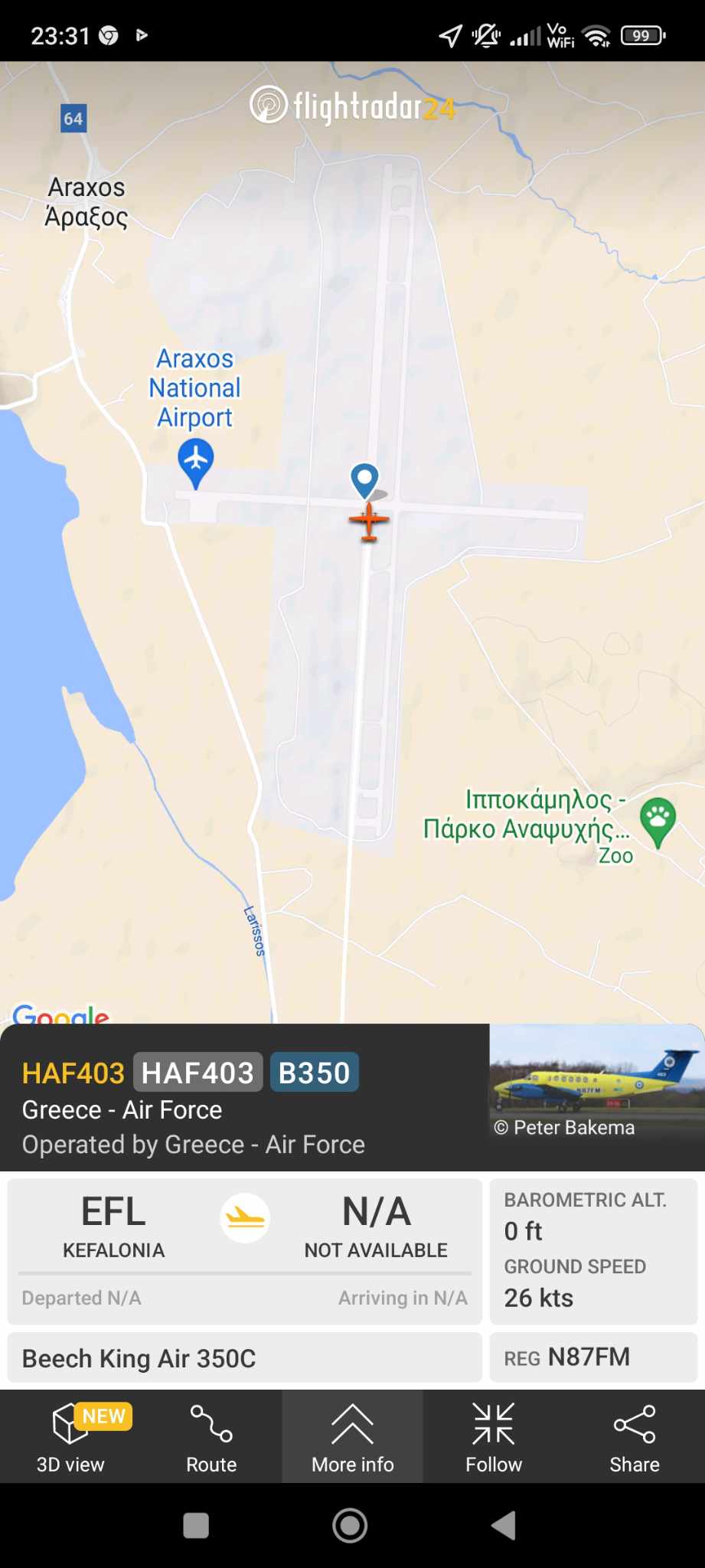The height and width of the screenshot is (1568, 705).
Task: Expand More info panel
Action: [x=352, y=1437]
